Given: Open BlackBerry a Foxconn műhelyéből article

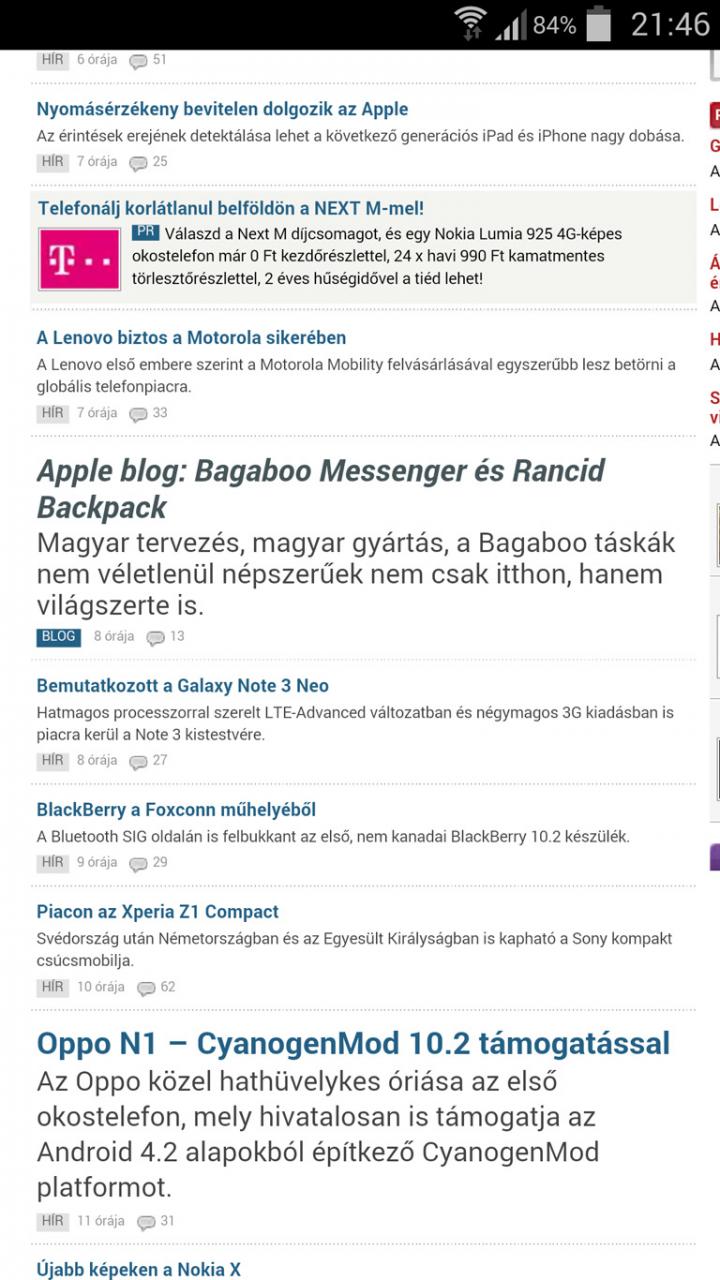Looking at the screenshot, I should (176, 809).
